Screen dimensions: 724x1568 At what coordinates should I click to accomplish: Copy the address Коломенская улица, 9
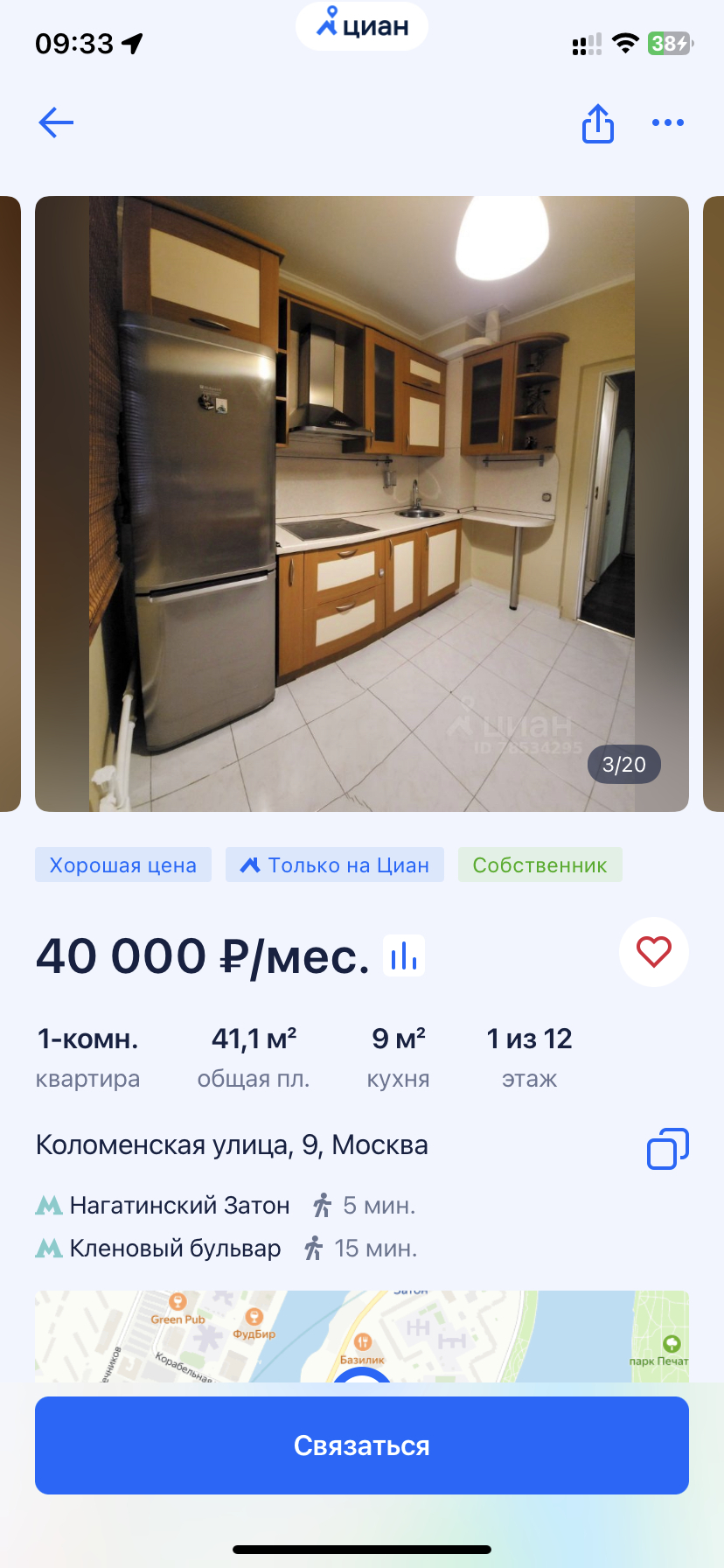[668, 1148]
